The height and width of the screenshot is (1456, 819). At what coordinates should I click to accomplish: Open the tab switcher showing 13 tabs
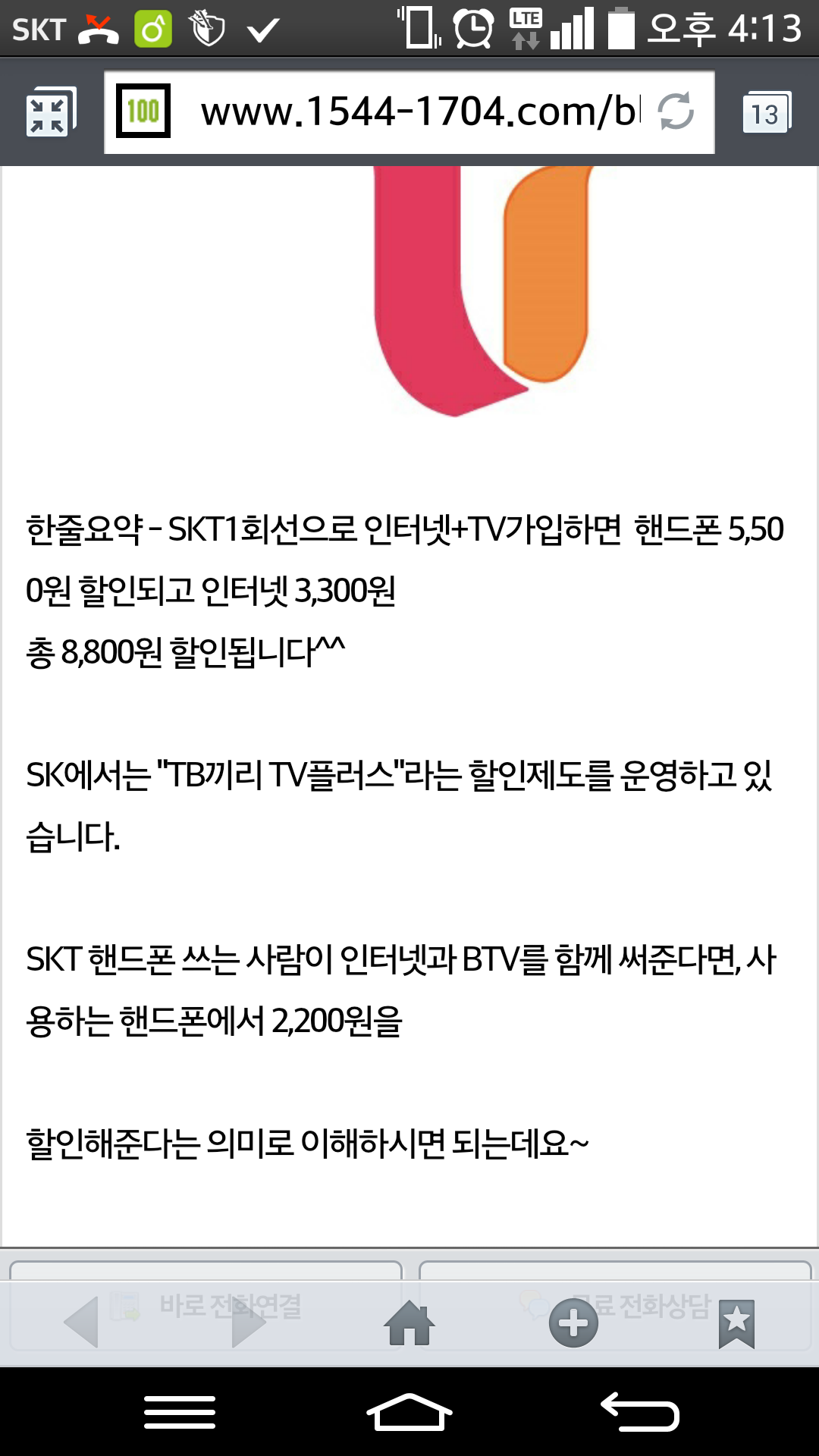click(767, 112)
